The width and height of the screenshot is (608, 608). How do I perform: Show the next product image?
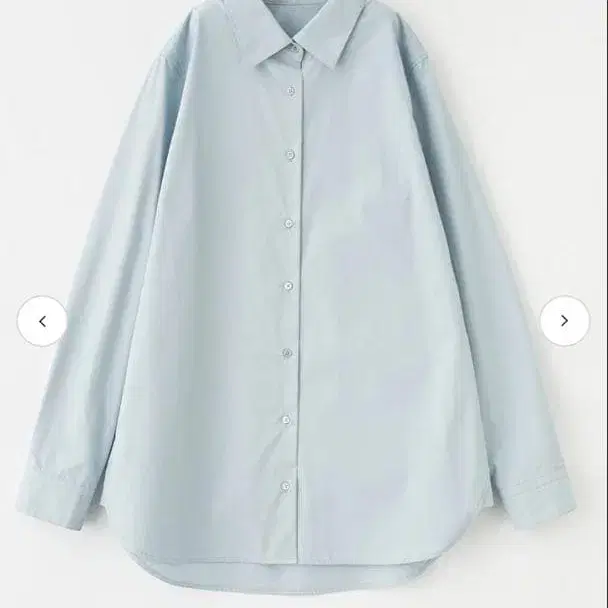point(564,321)
